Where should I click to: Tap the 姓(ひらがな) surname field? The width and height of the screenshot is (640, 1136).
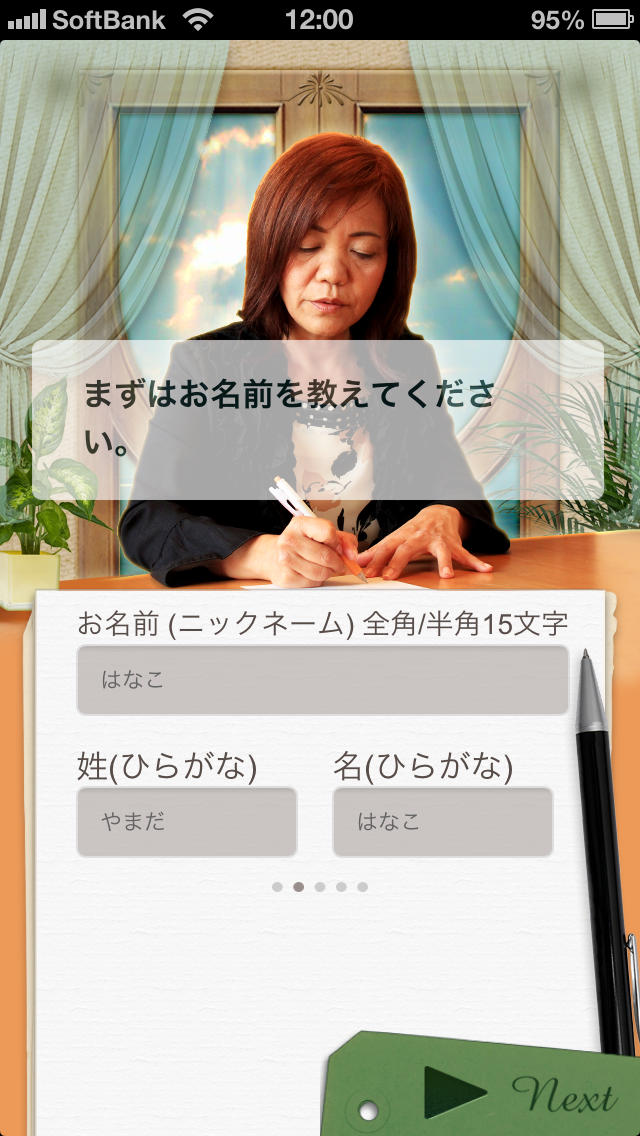pos(187,822)
